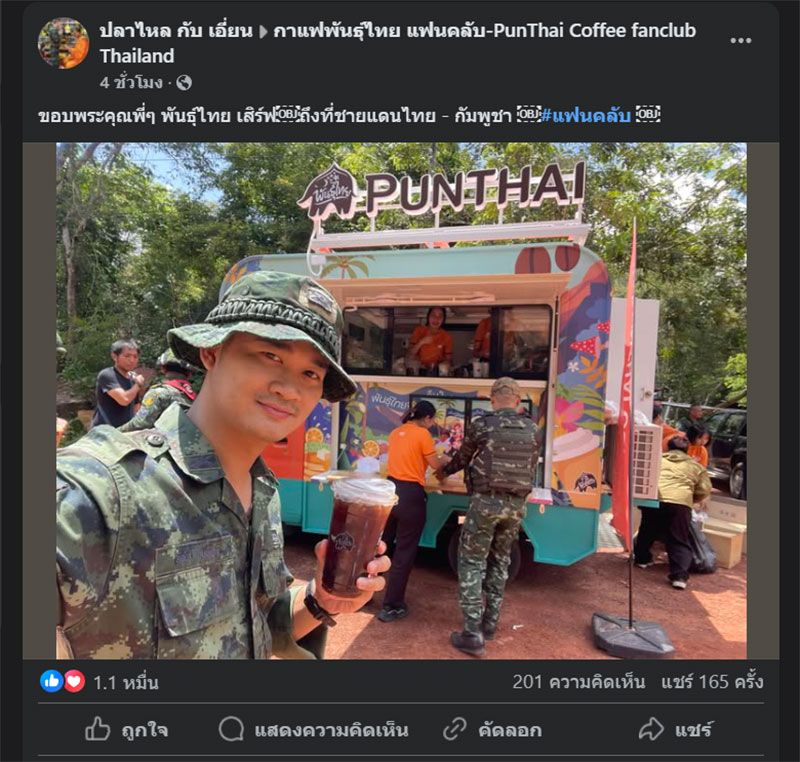The height and width of the screenshot is (762, 800).
Task: Open ปลาไหล กับ เอี่ยน profile name link
Action: 175,31
